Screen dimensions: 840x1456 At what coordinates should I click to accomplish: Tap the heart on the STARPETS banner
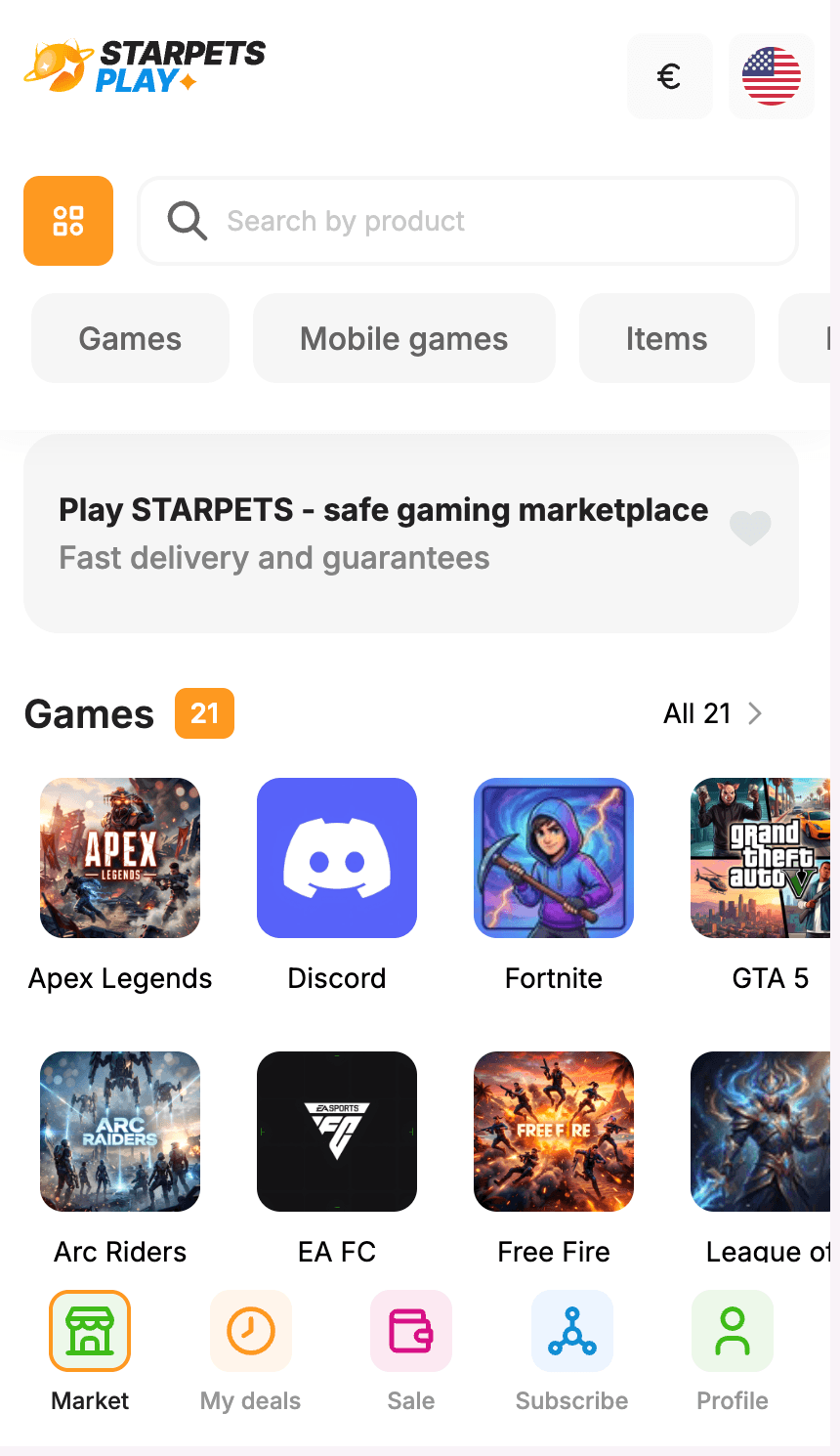point(750,529)
